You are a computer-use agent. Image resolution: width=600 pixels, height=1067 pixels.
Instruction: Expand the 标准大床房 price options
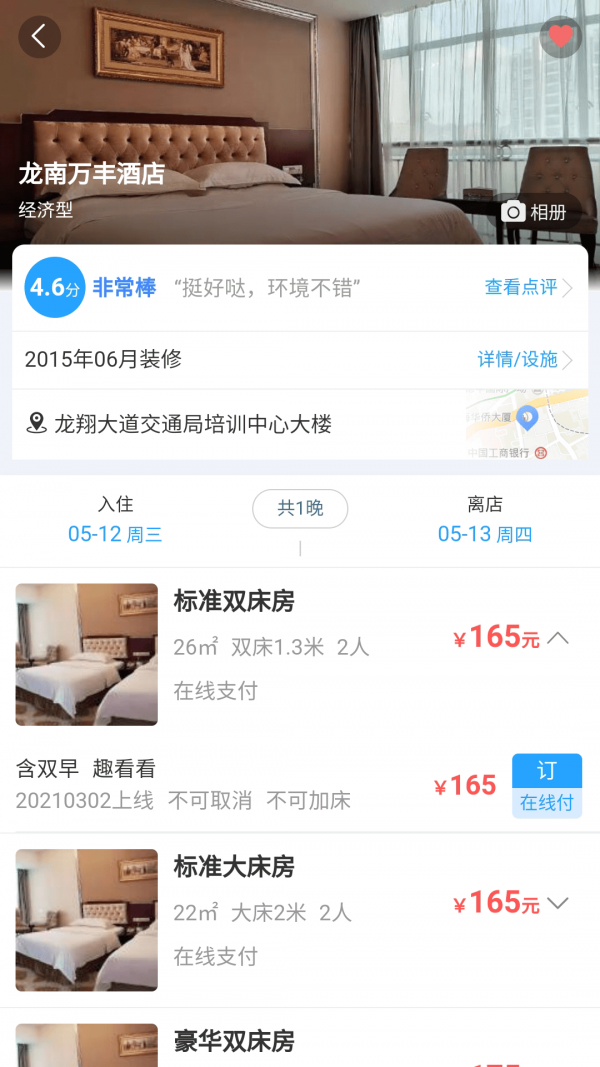click(558, 903)
